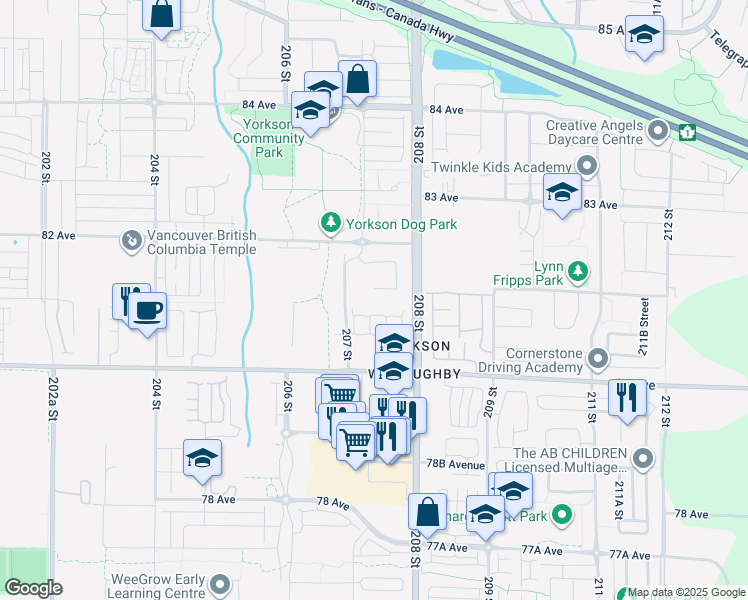Open the school marker beside 83 Ave

click(x=562, y=192)
